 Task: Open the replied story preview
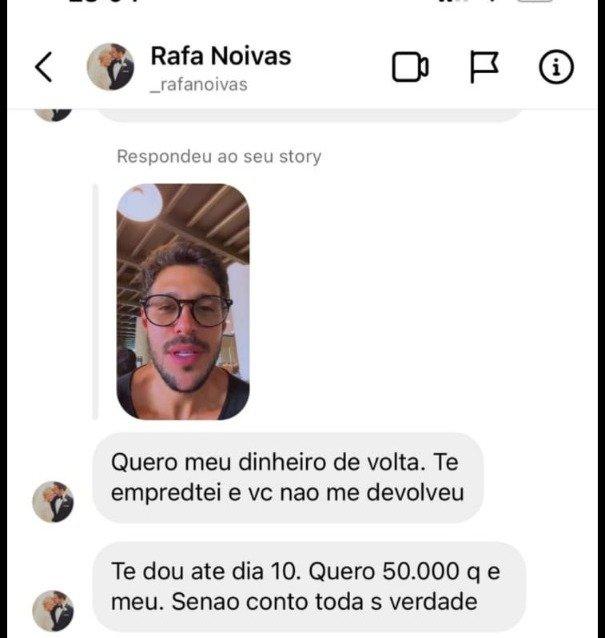[183, 301]
